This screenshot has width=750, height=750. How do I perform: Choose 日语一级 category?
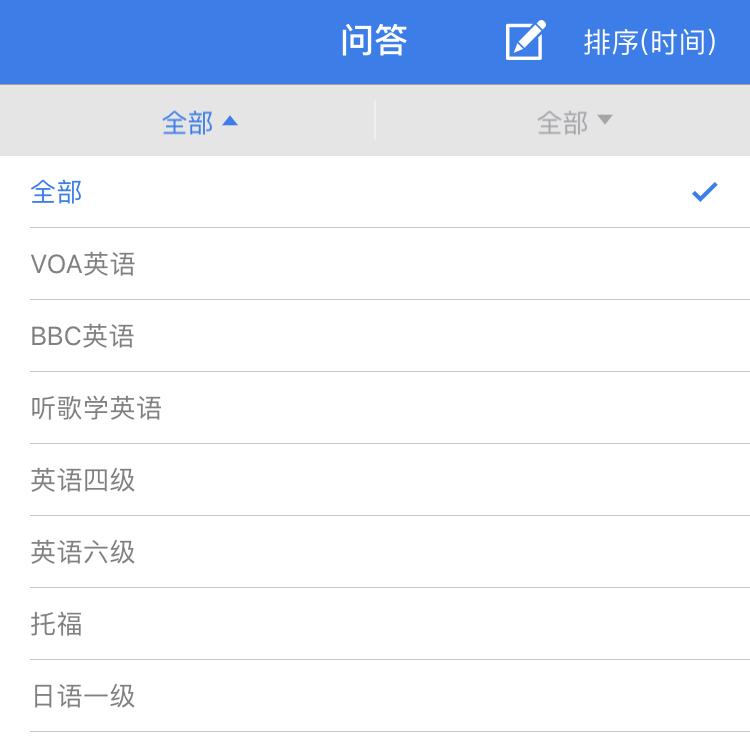coord(375,696)
